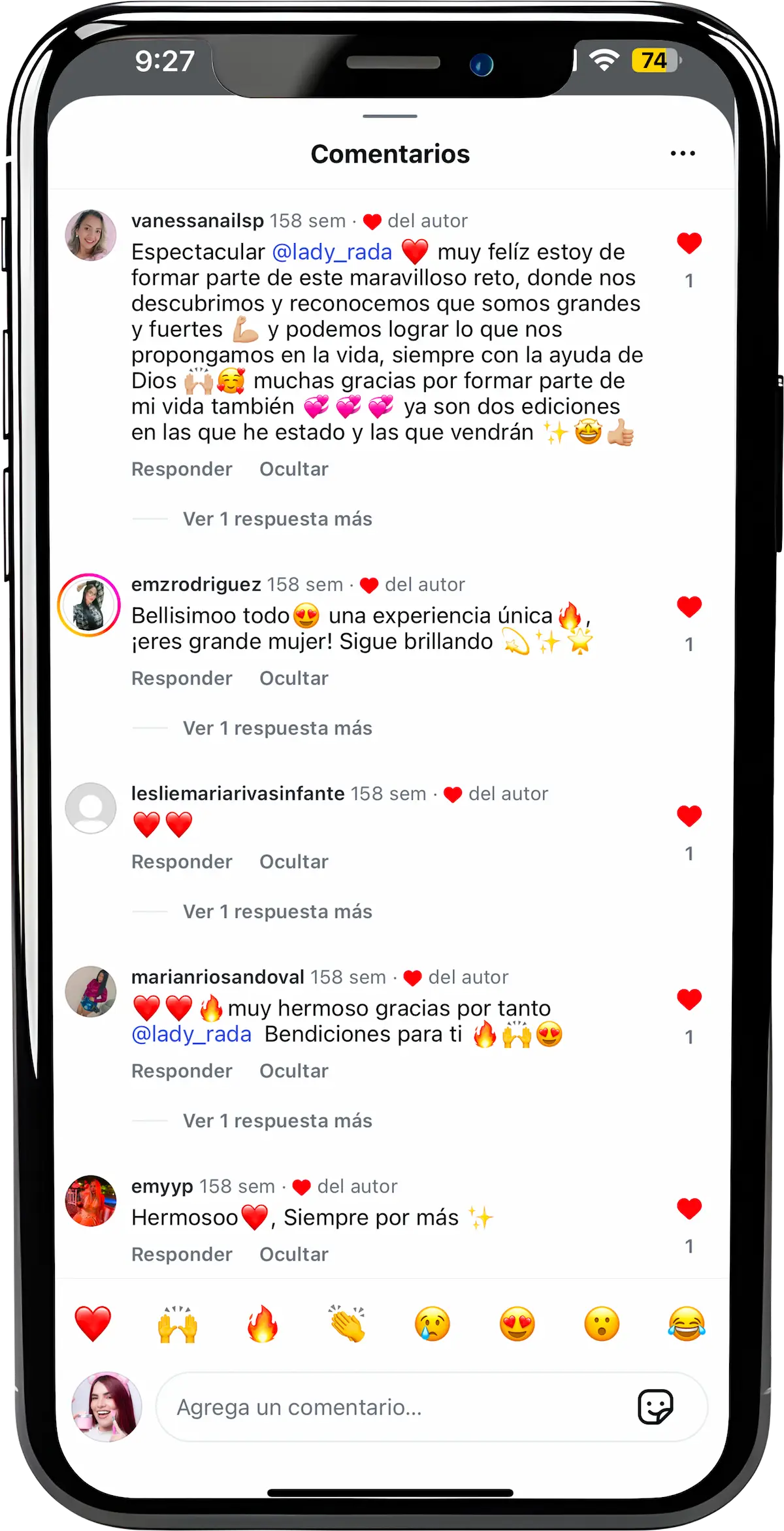View 1 more reply under emzrodriguez
Screen dimensions: 784x1531
(x=277, y=728)
